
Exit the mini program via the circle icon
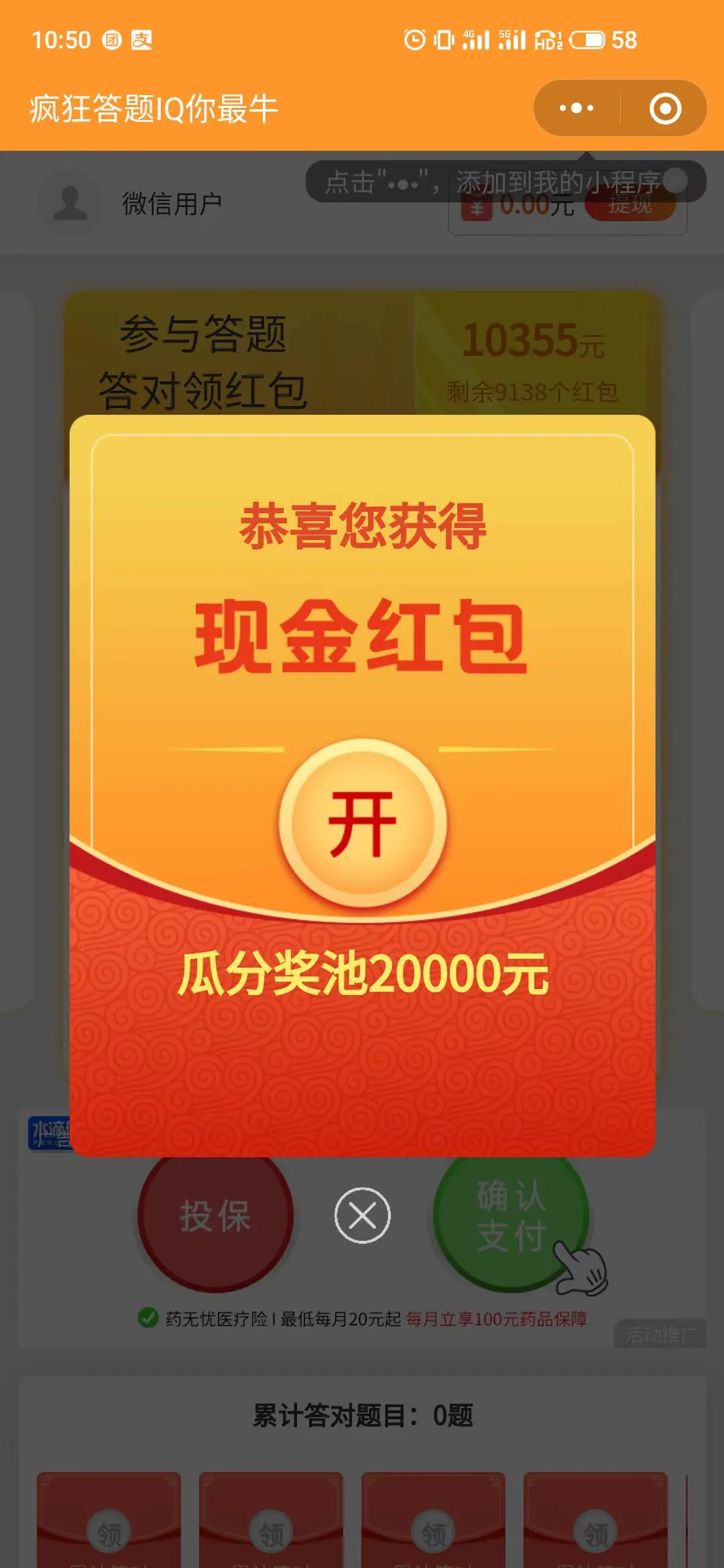pyautogui.click(x=665, y=109)
